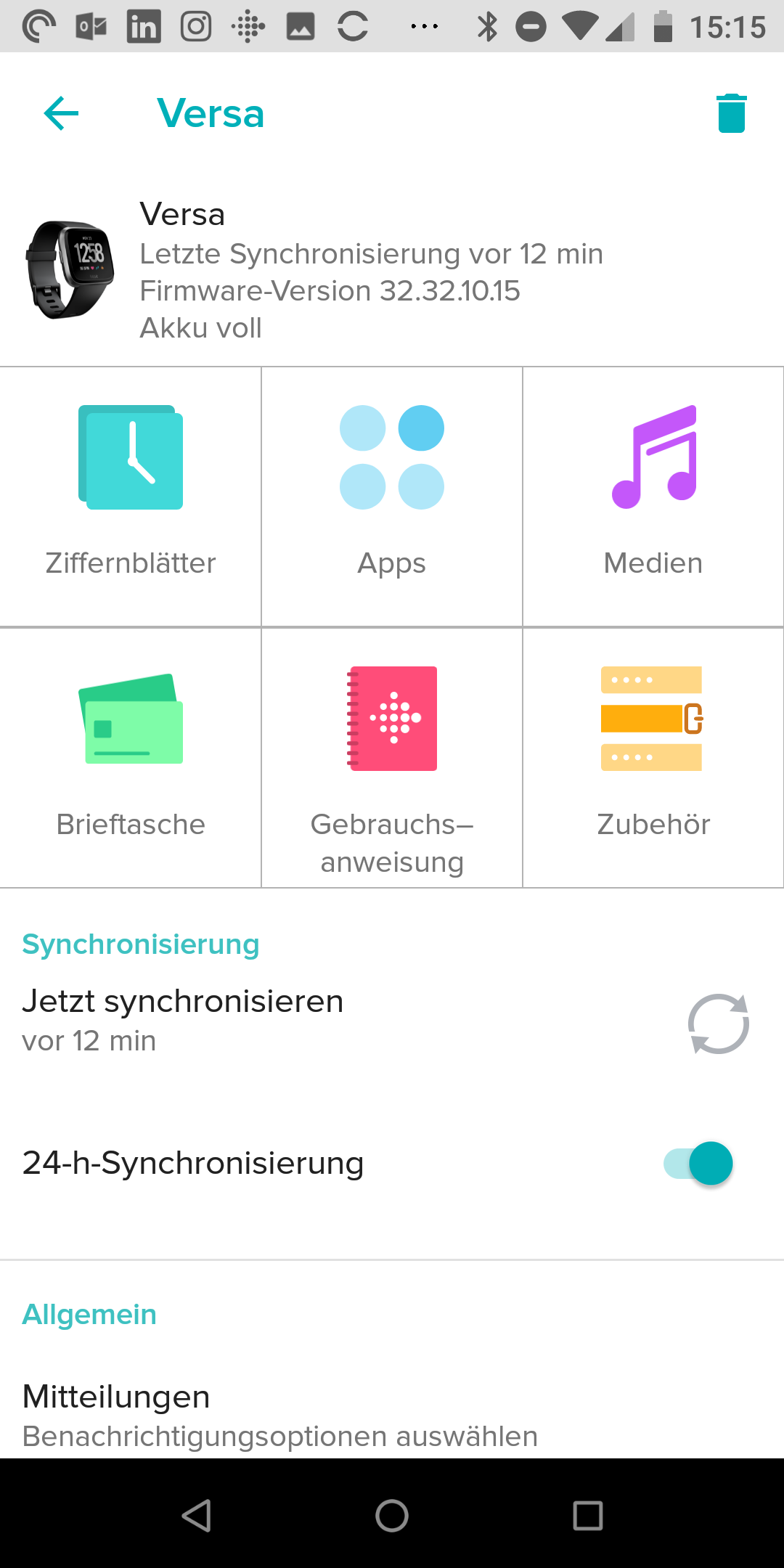The image size is (784, 1568).
Task: Open the recent apps overview
Action: 588,1516
